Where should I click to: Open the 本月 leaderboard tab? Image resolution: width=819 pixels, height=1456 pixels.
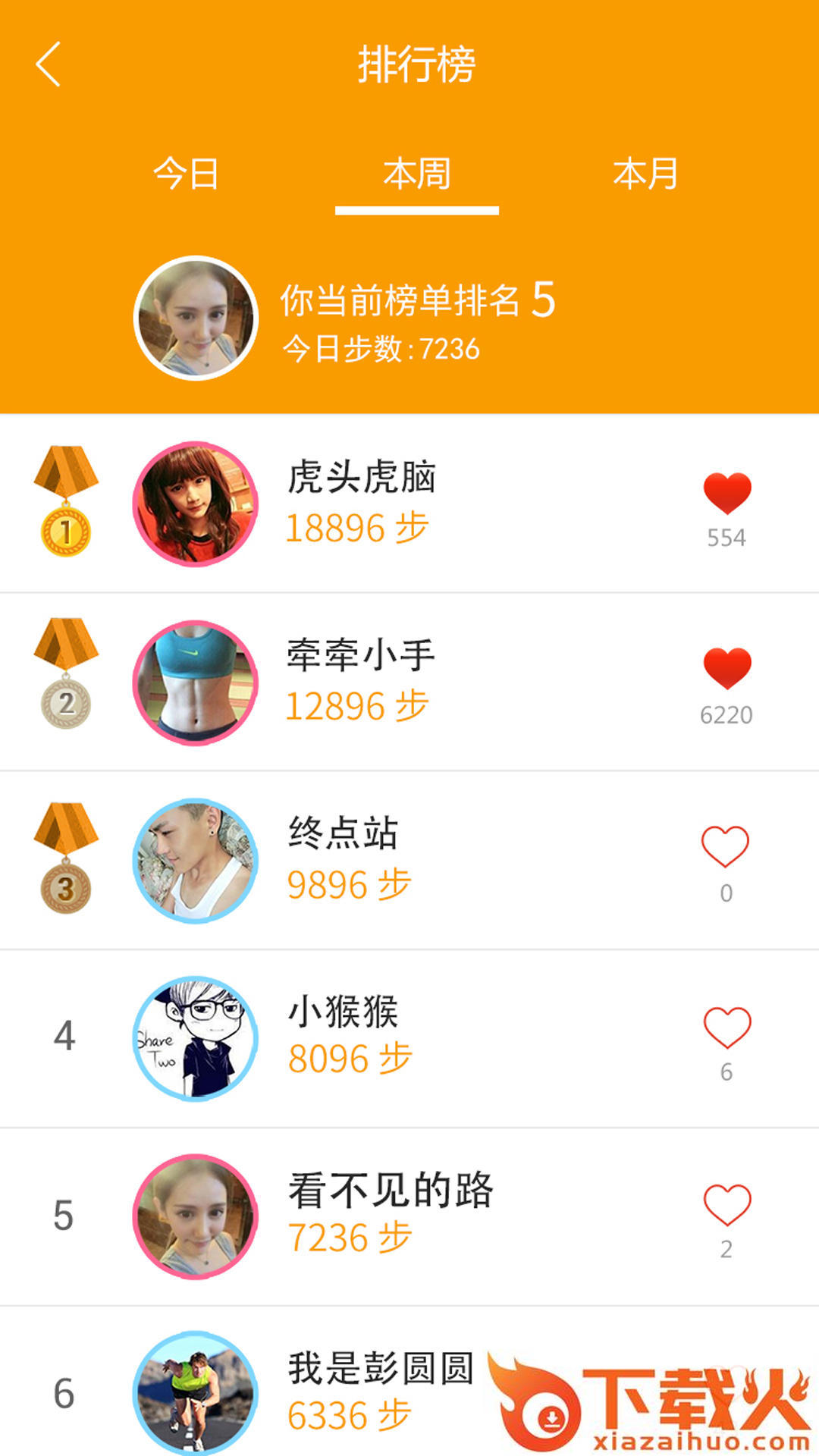click(645, 174)
